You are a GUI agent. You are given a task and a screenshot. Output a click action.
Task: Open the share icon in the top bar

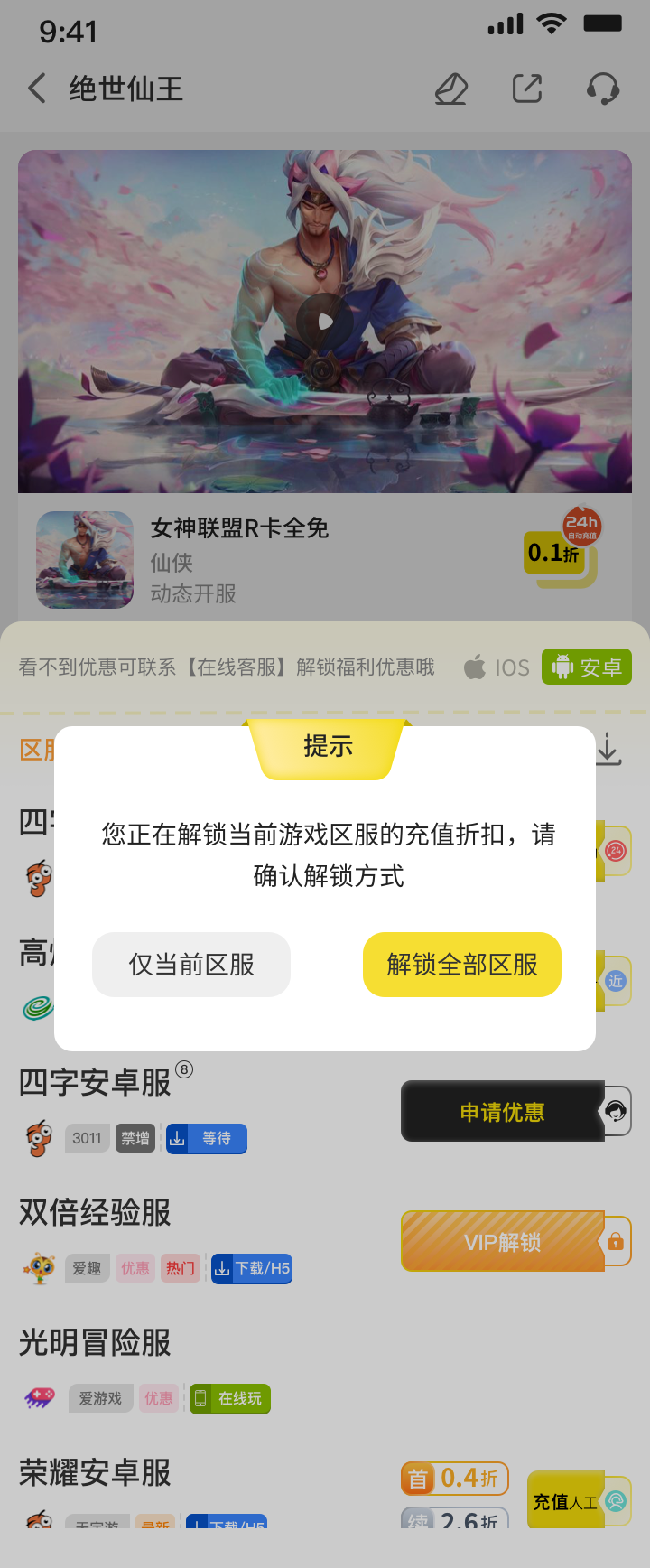[x=527, y=89]
